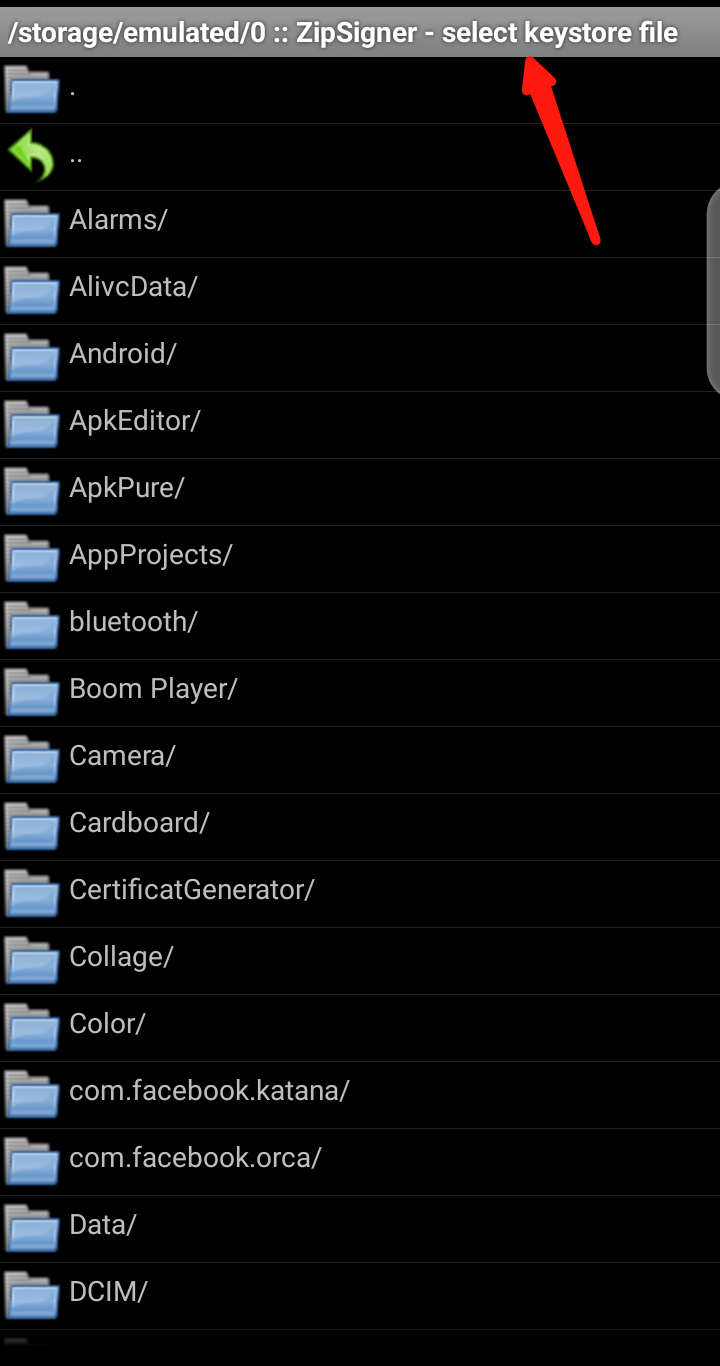Open the Alarms folder
The image size is (720, 1366).
[x=117, y=220]
